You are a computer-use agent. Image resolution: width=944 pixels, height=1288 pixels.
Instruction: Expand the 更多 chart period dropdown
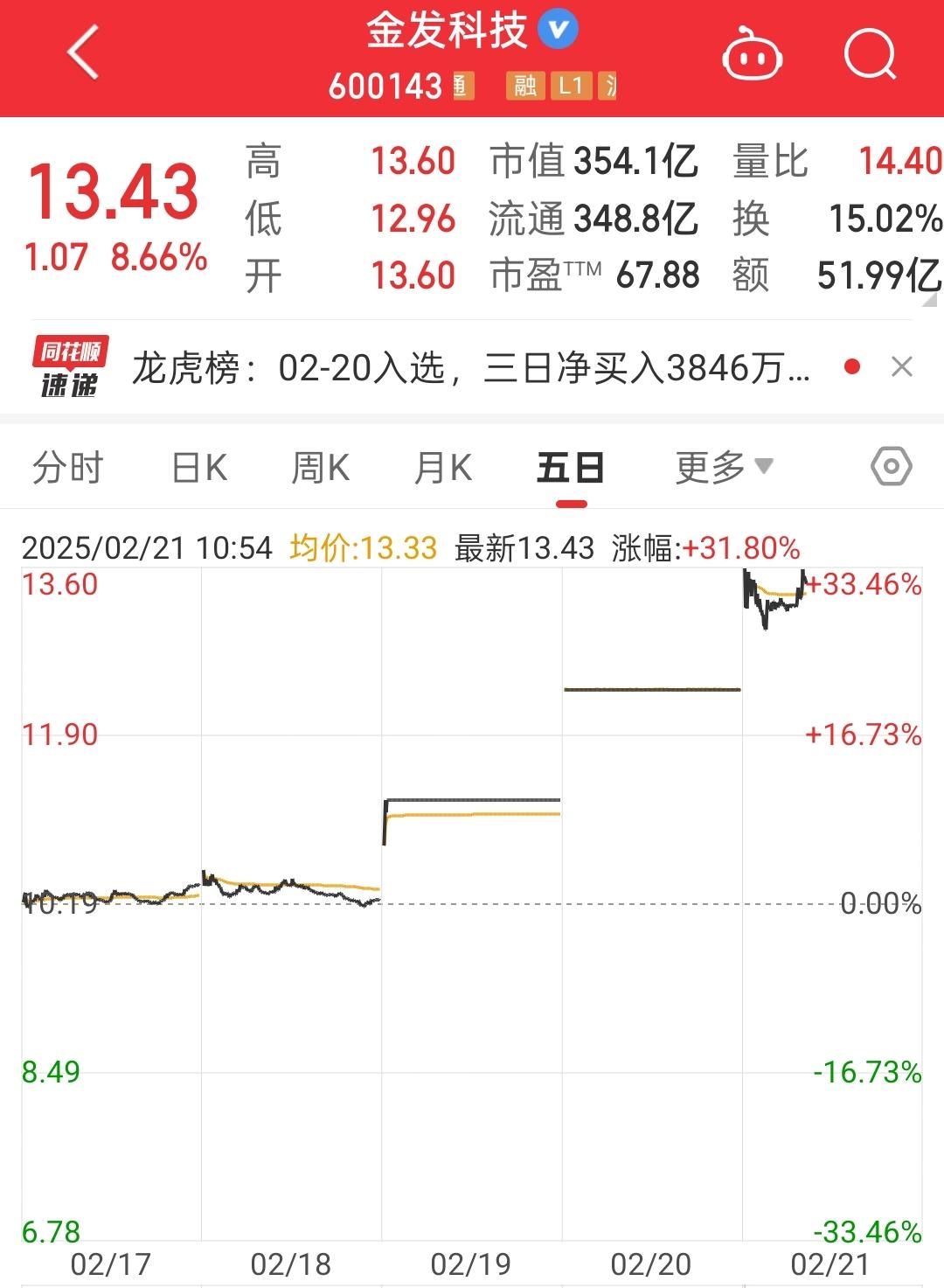[x=724, y=468]
